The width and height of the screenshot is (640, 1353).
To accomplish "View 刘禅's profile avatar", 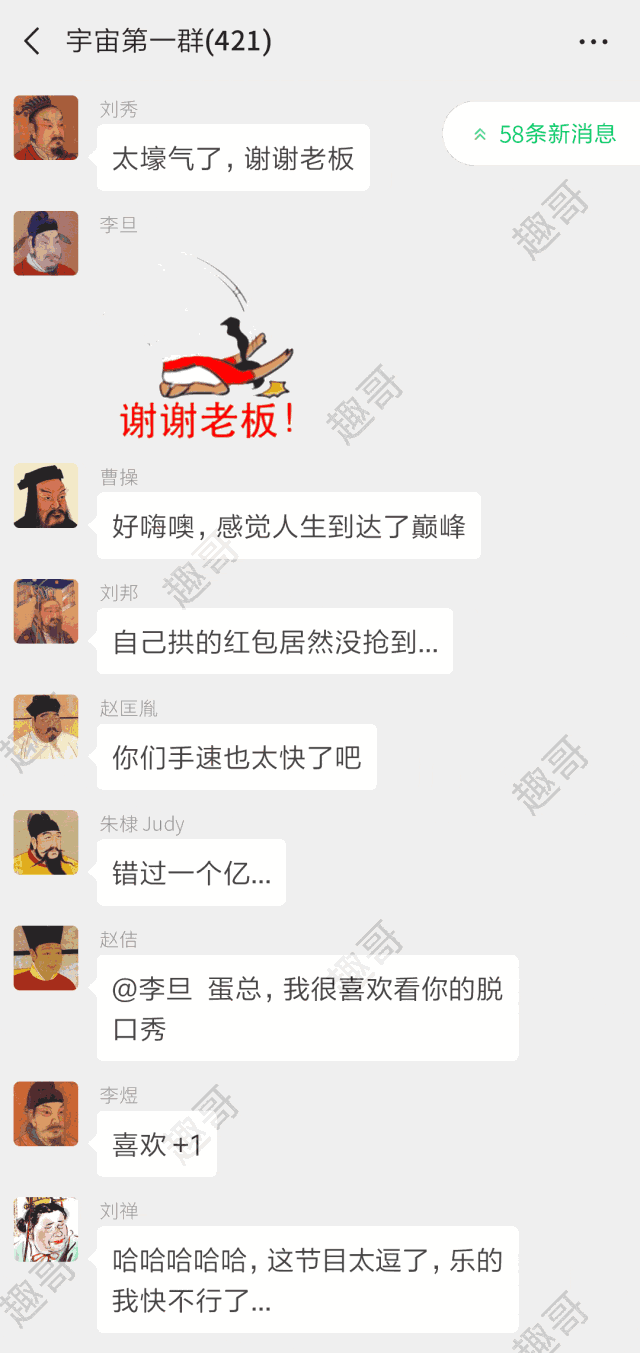I will [x=46, y=1229].
